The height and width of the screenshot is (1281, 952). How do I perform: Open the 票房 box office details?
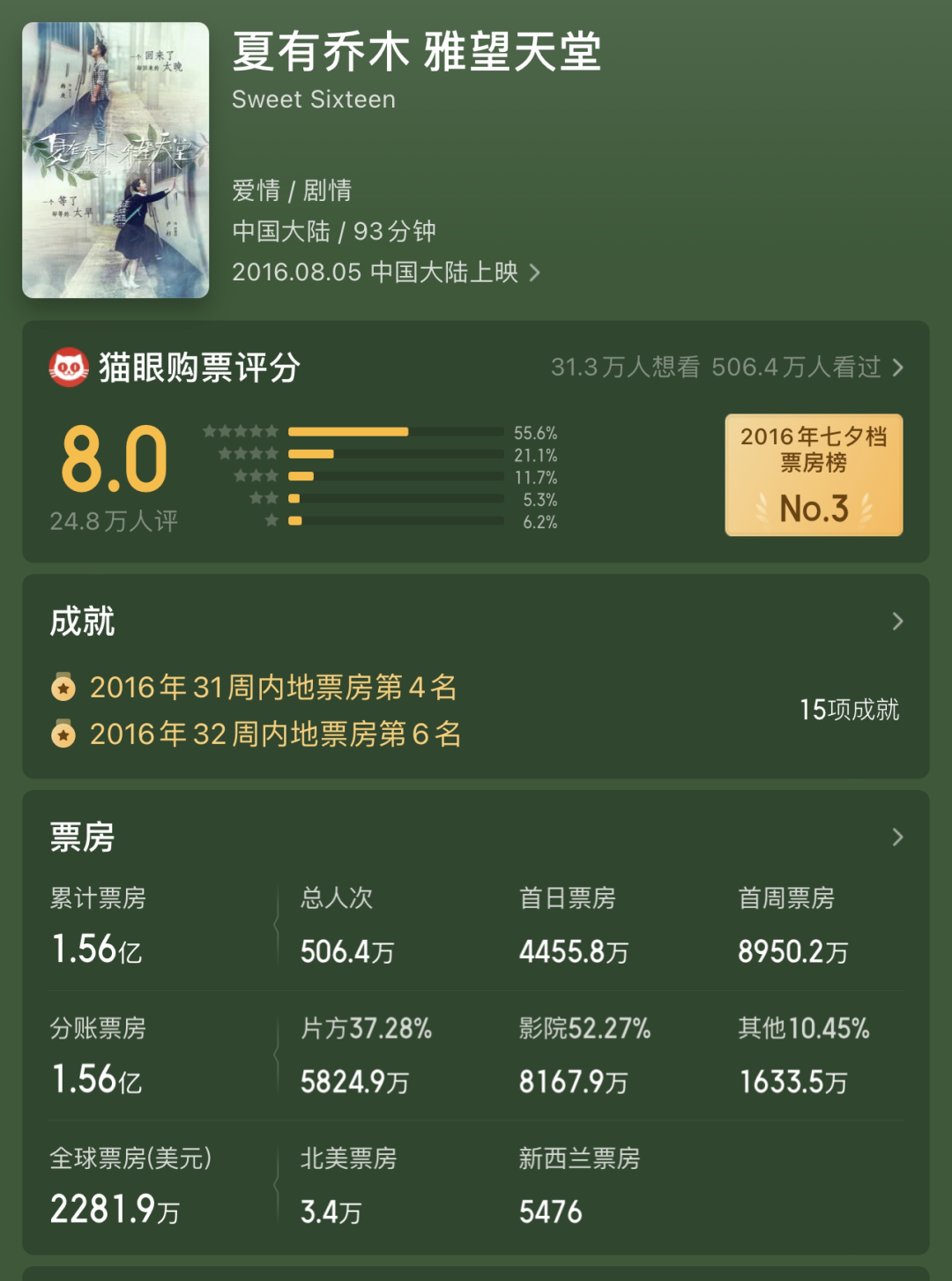896,837
